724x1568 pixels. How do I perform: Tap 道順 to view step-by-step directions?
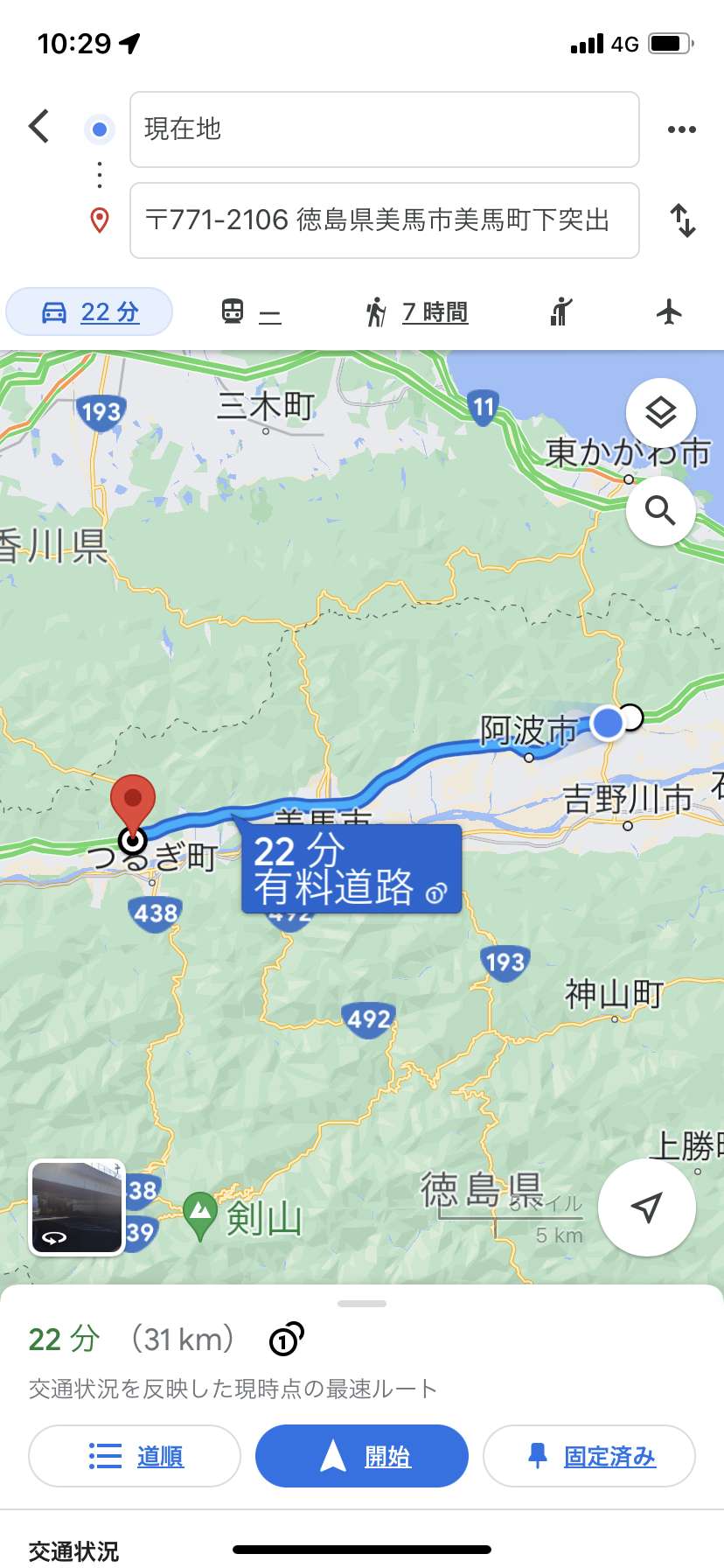click(x=135, y=1456)
